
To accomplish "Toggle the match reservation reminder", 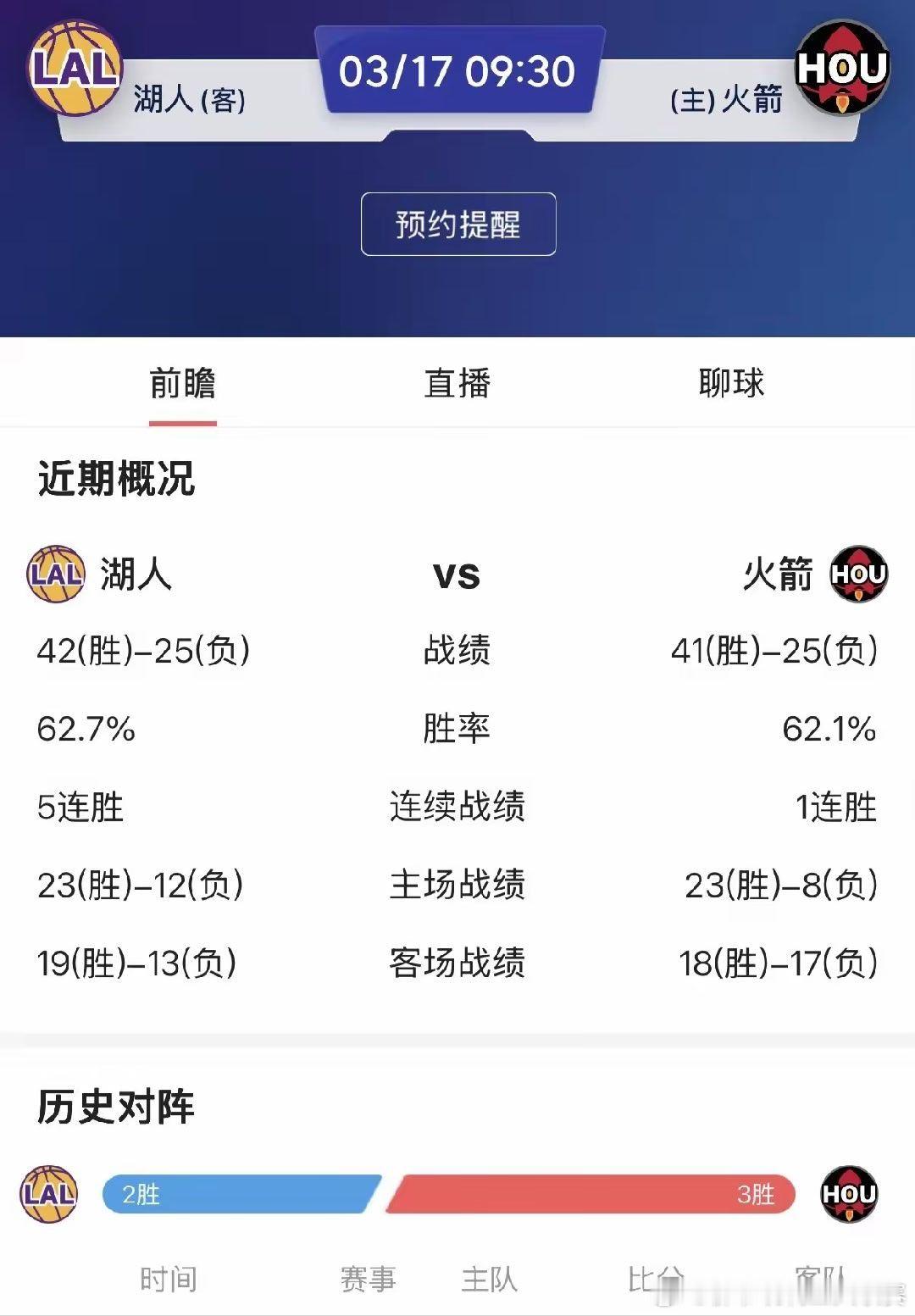I will click(457, 224).
